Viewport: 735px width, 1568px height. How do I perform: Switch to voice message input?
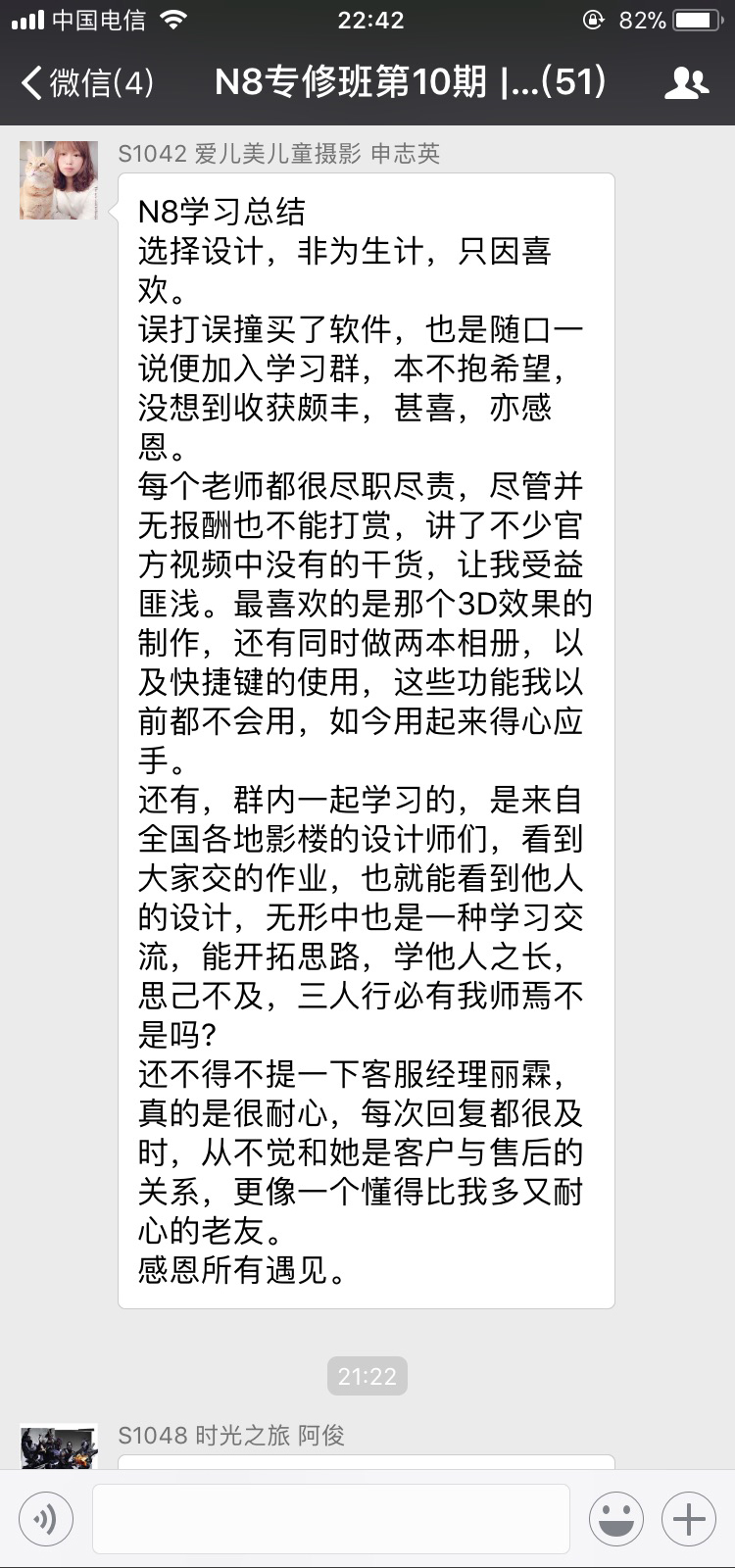(45, 1519)
